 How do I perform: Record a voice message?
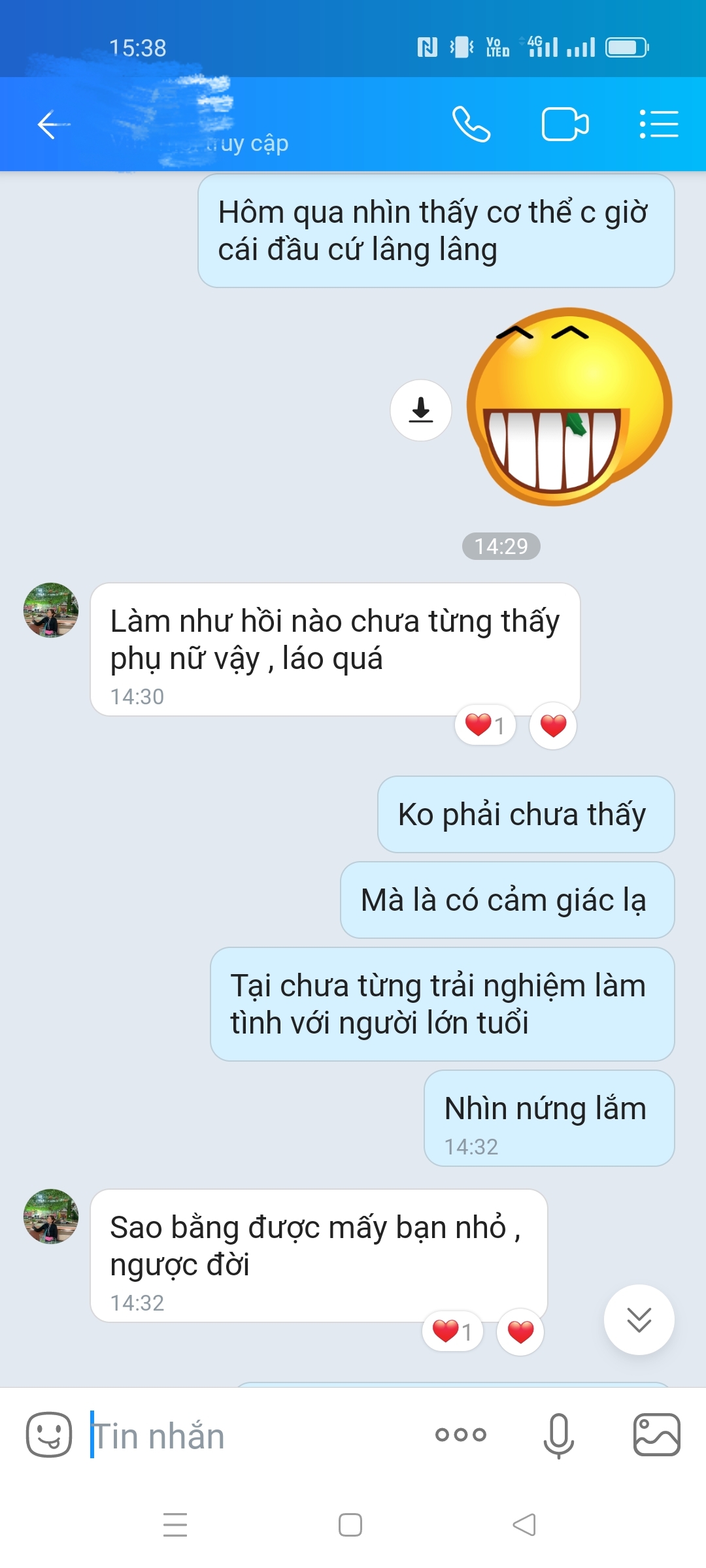pos(558,1435)
